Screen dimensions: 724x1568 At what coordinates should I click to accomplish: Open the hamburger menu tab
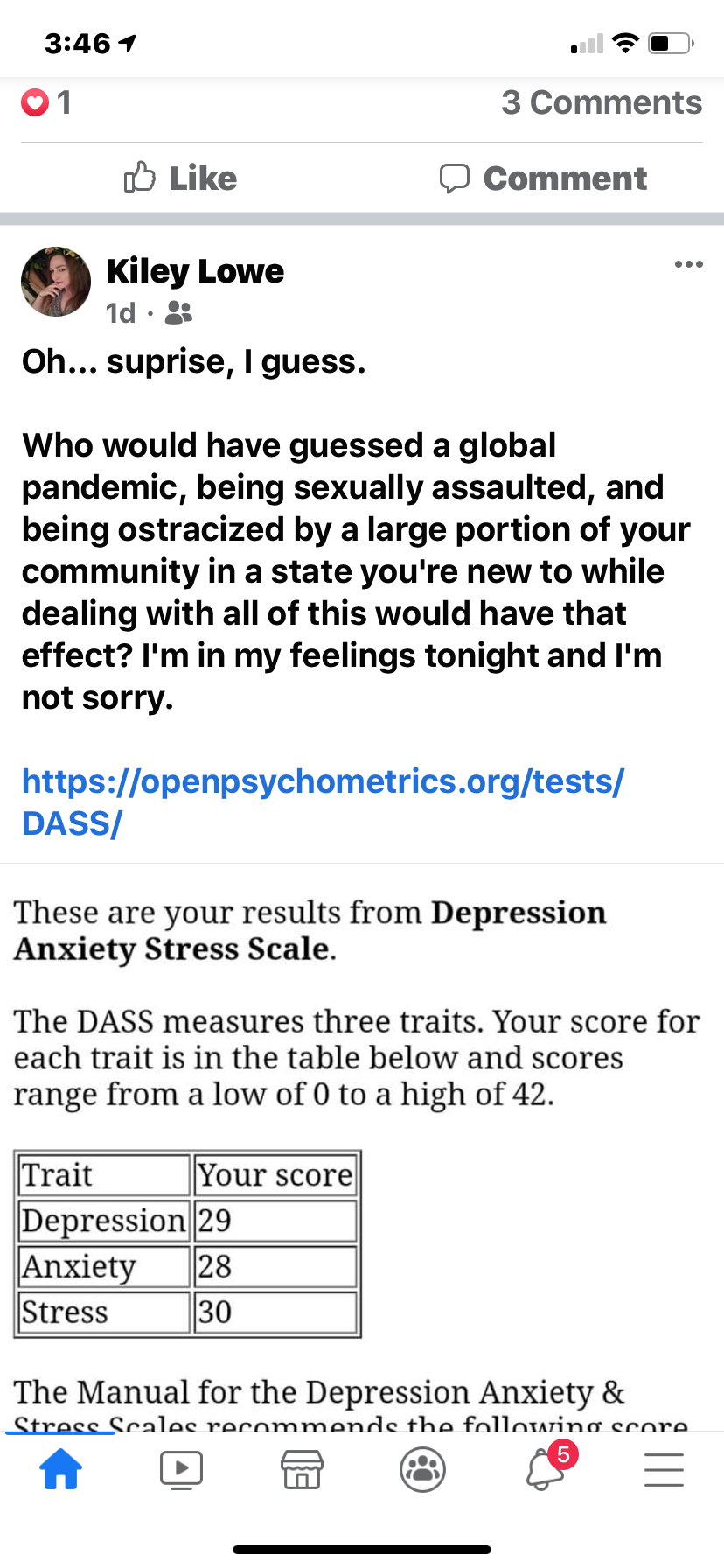coord(664,1469)
